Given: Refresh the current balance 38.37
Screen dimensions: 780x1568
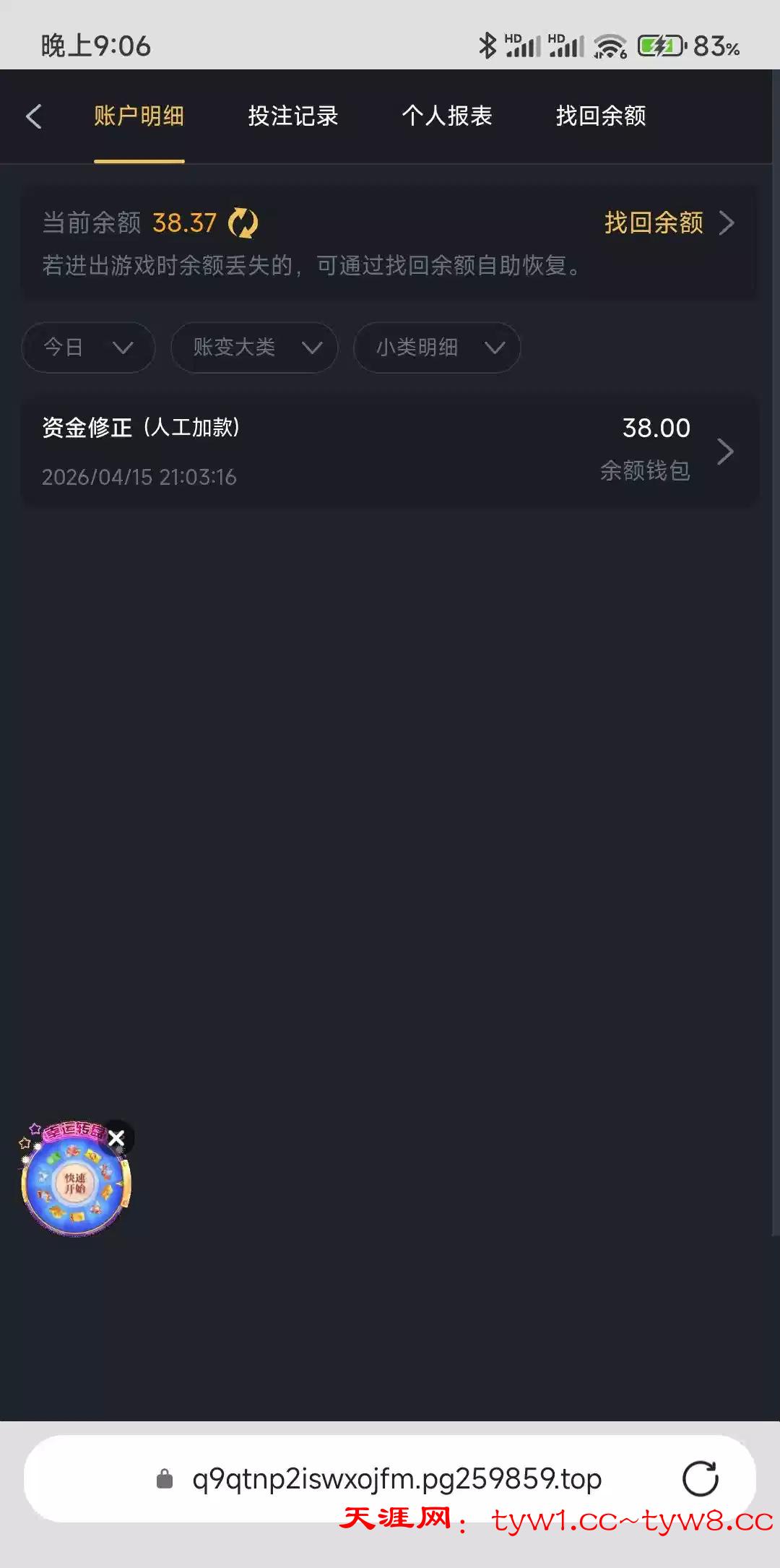Looking at the screenshot, I should coord(243,223).
